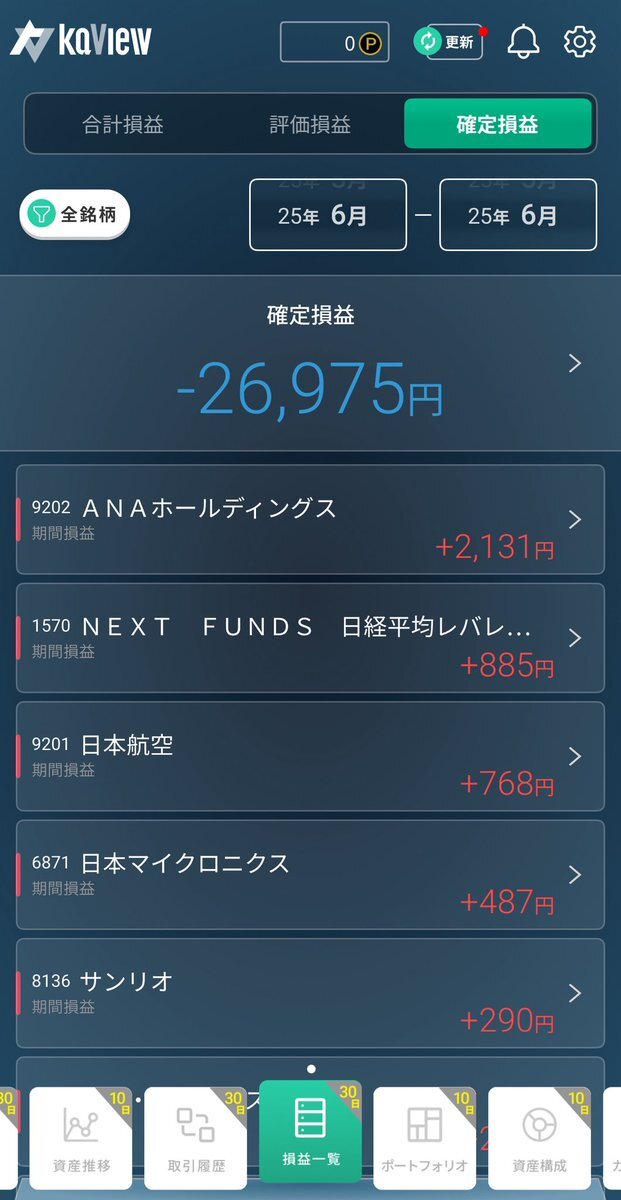Select the 確定損益 tab
This screenshot has width=621, height=1200.
[x=497, y=124]
